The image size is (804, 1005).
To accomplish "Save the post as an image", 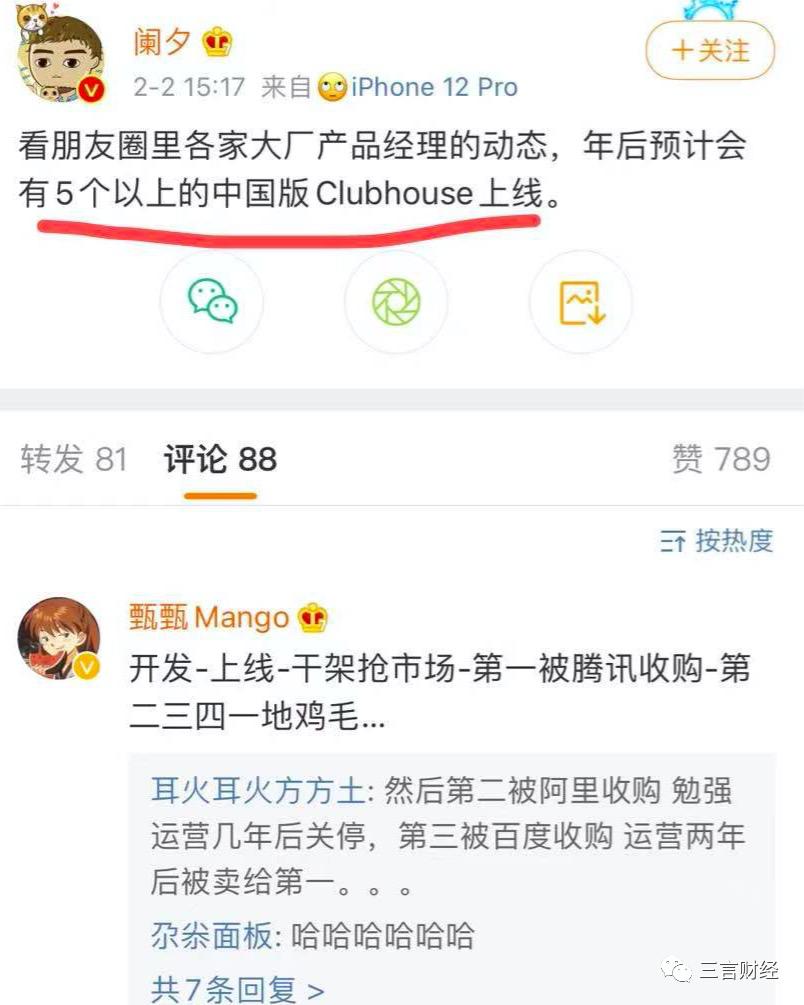I will pyautogui.click(x=580, y=302).
